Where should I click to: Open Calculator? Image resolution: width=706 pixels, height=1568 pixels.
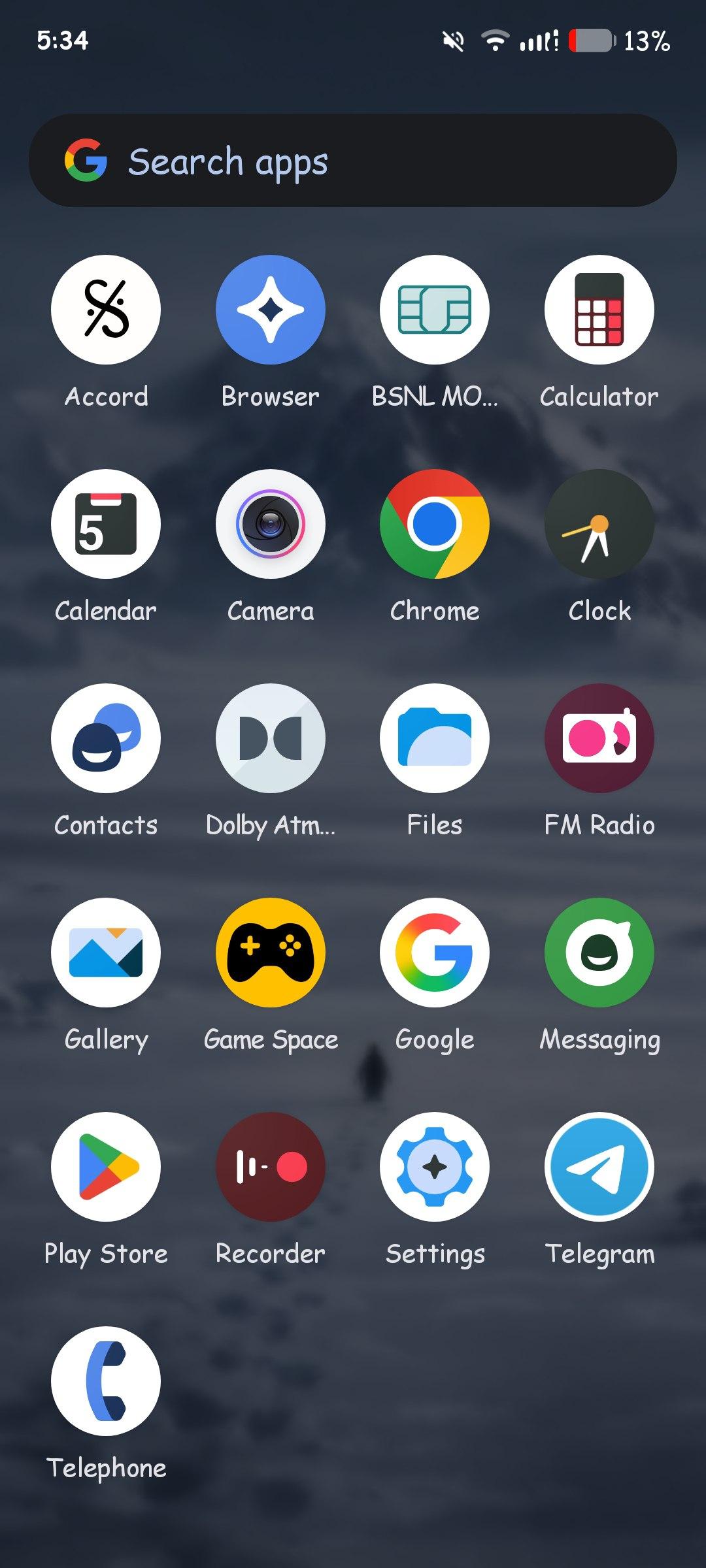pyautogui.click(x=599, y=310)
